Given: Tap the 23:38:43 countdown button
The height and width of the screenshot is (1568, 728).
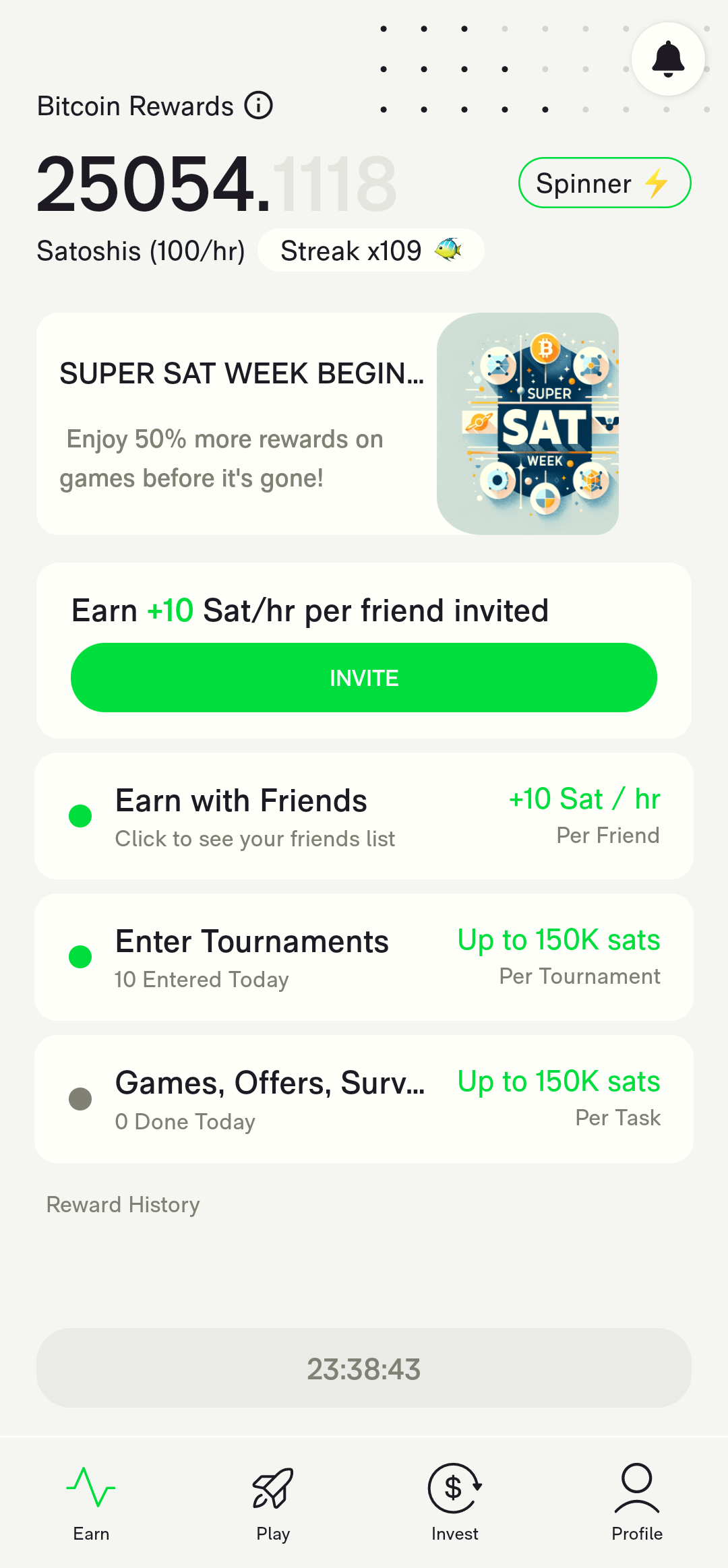Looking at the screenshot, I should (364, 1369).
